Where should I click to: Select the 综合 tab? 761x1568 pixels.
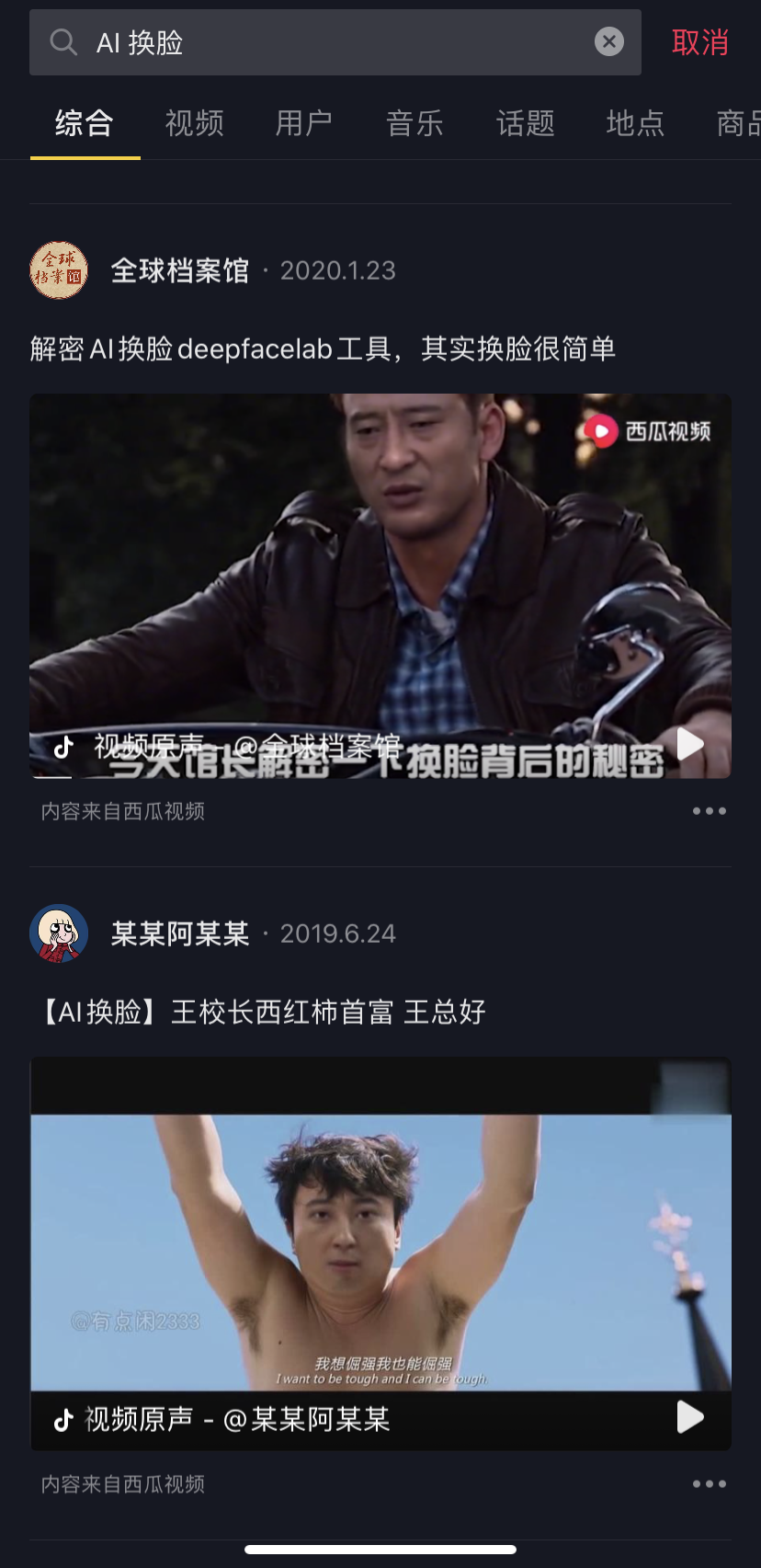[x=85, y=123]
